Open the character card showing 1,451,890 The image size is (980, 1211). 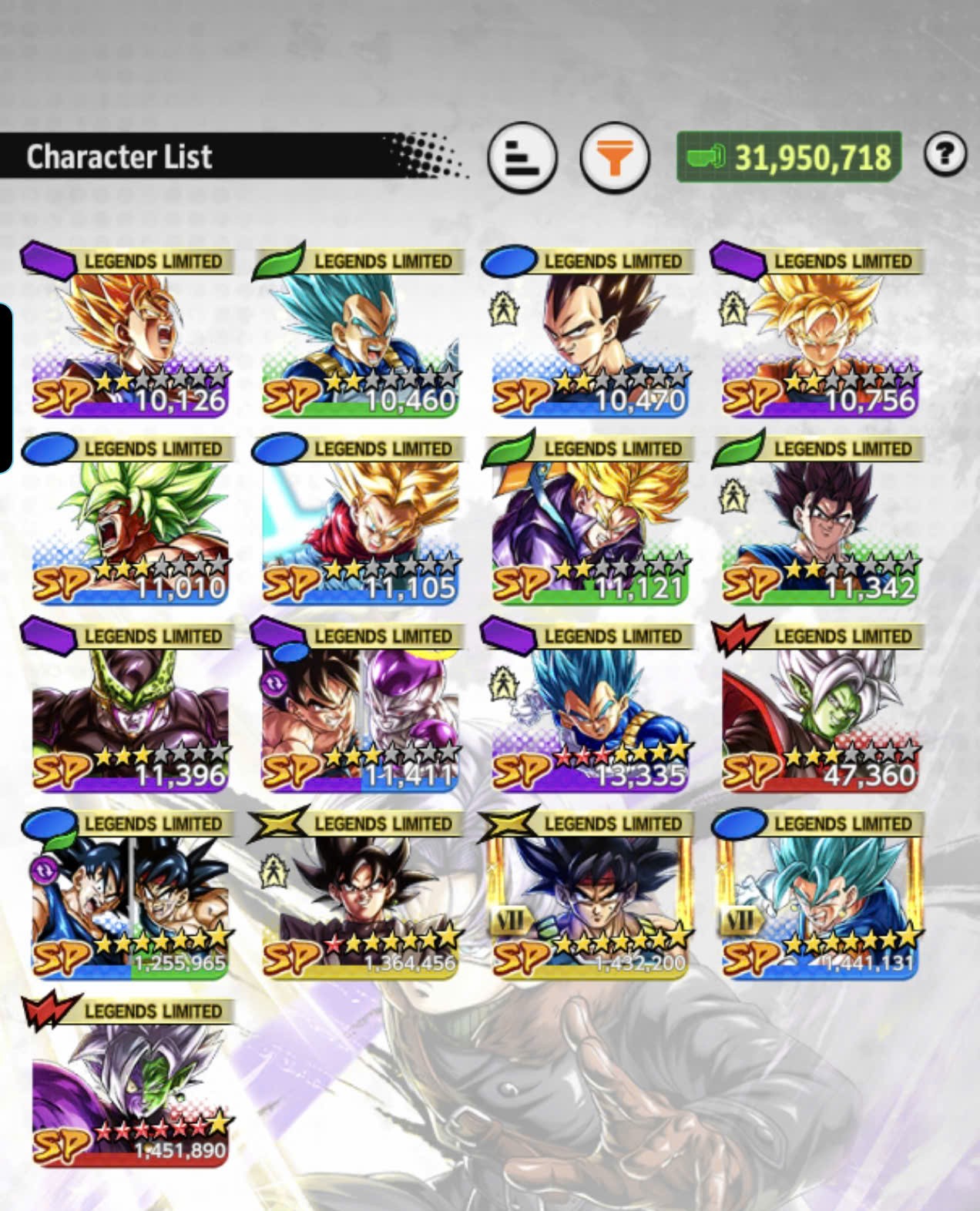[129, 1082]
